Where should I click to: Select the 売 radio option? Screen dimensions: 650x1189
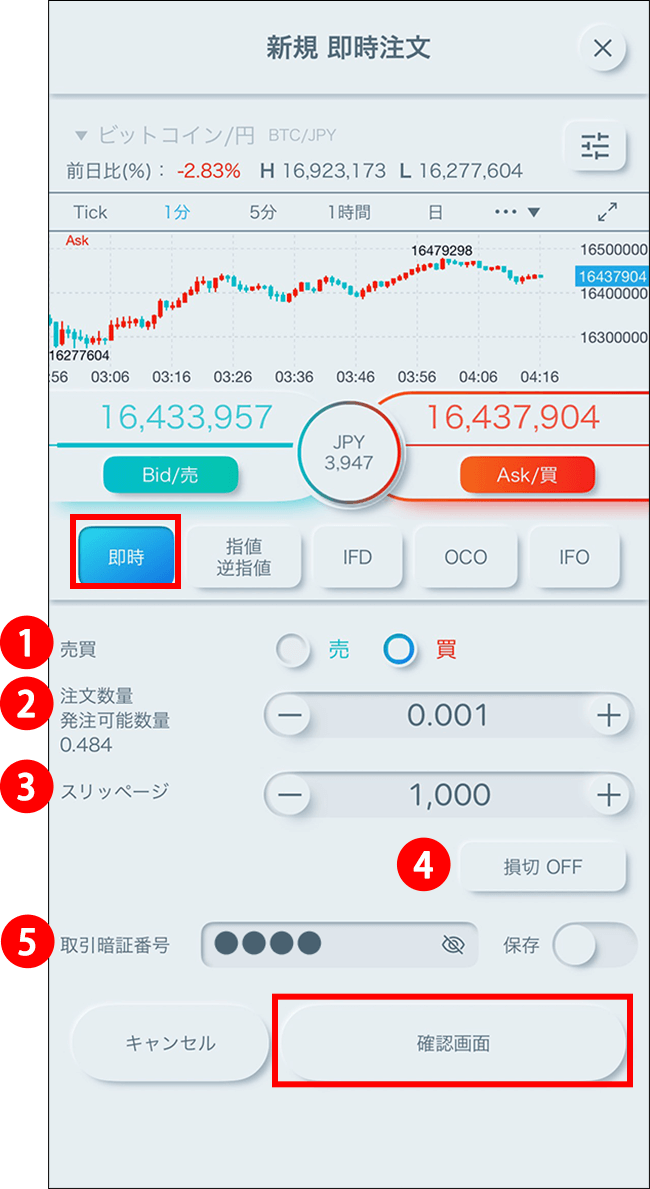(295, 650)
